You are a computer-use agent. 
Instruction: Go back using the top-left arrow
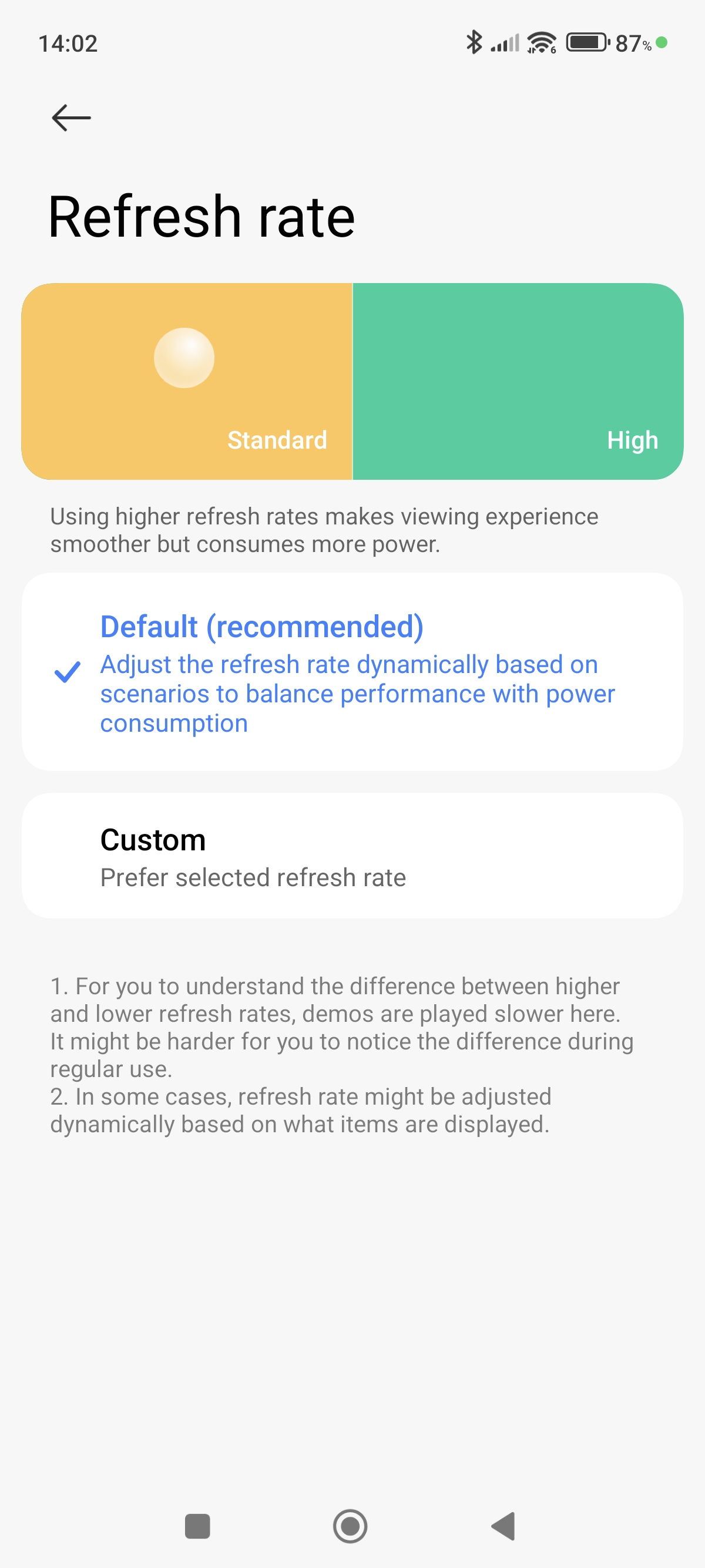[71, 118]
